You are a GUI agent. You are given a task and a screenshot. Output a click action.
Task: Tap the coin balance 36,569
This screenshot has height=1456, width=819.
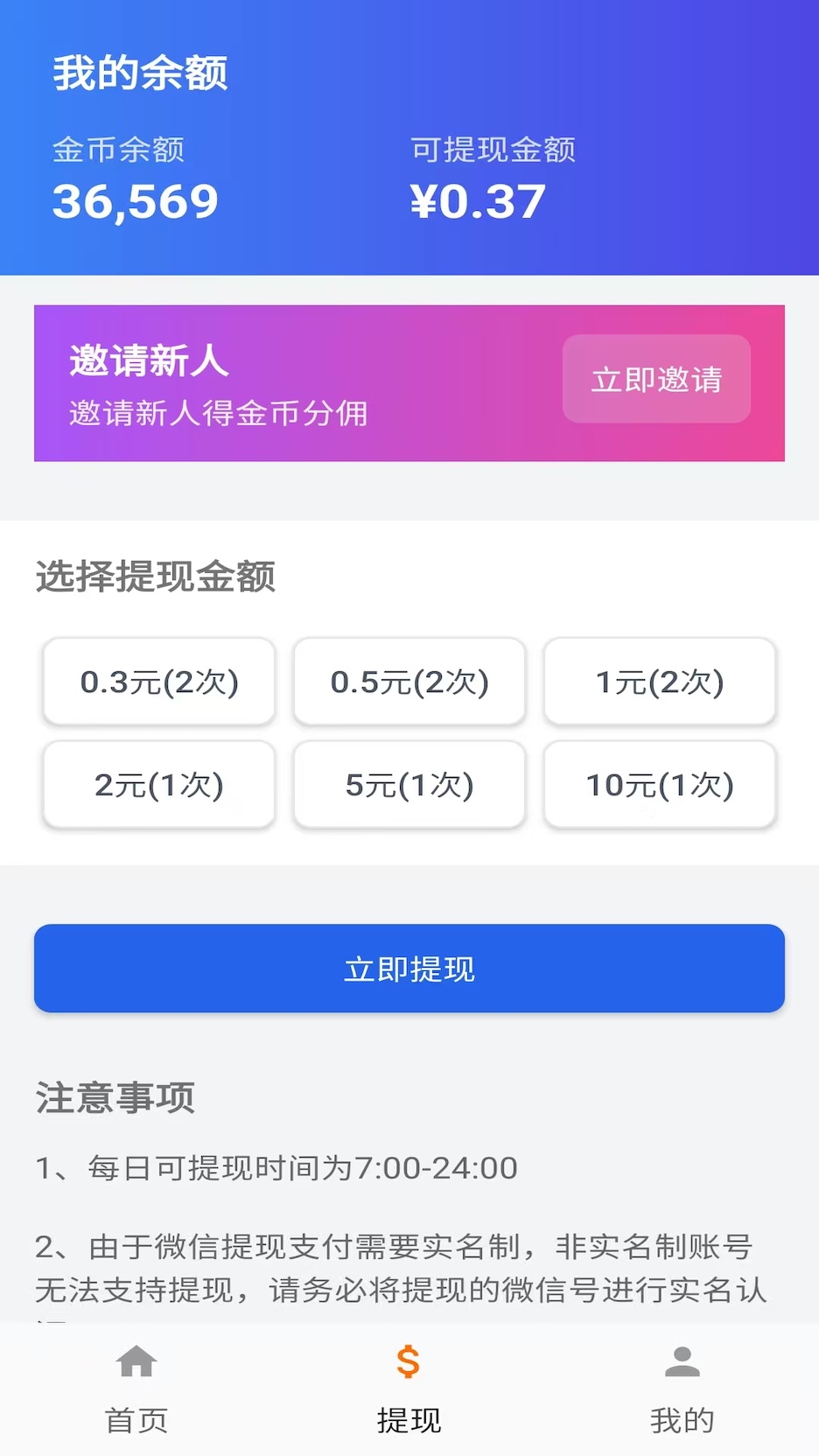135,200
